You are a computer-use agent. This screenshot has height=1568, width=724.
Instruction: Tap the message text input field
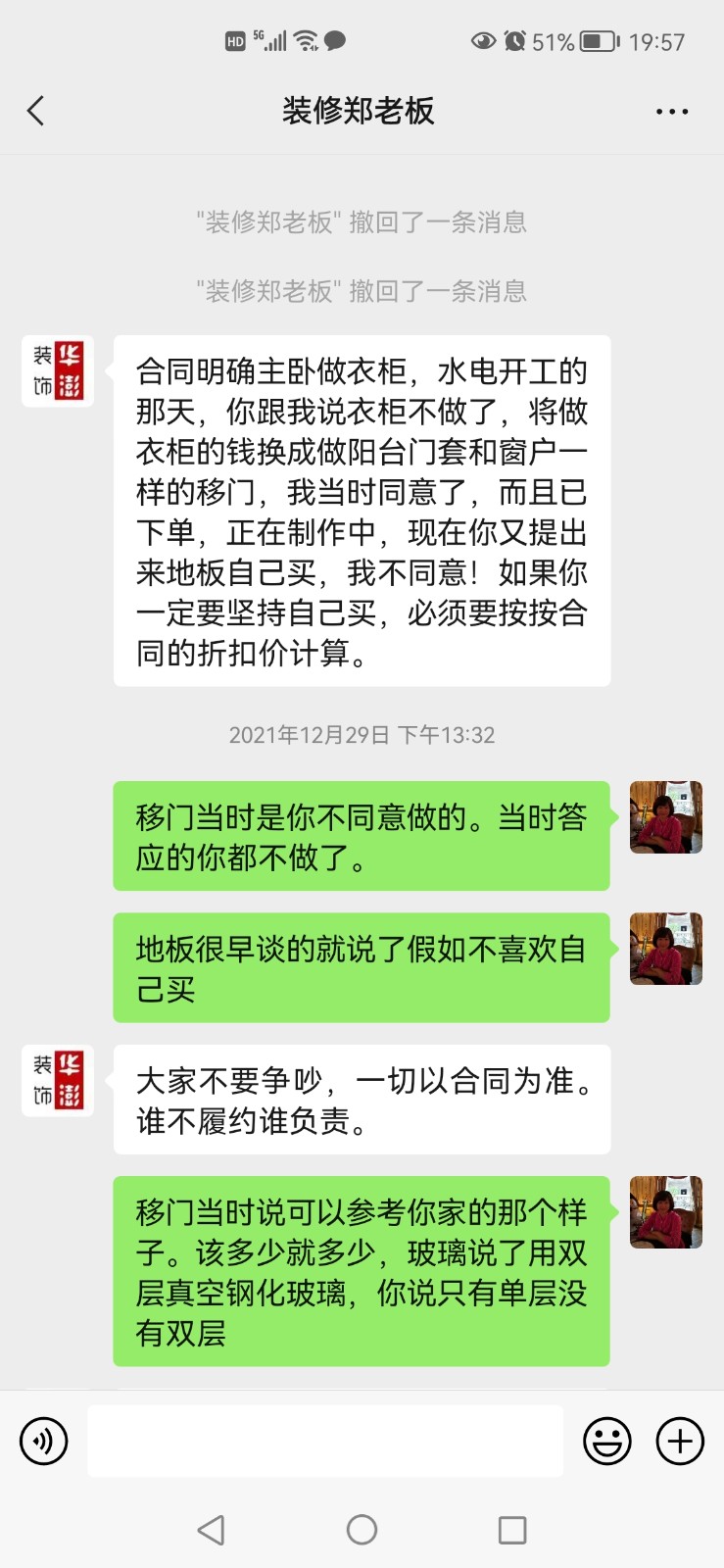(x=325, y=1442)
